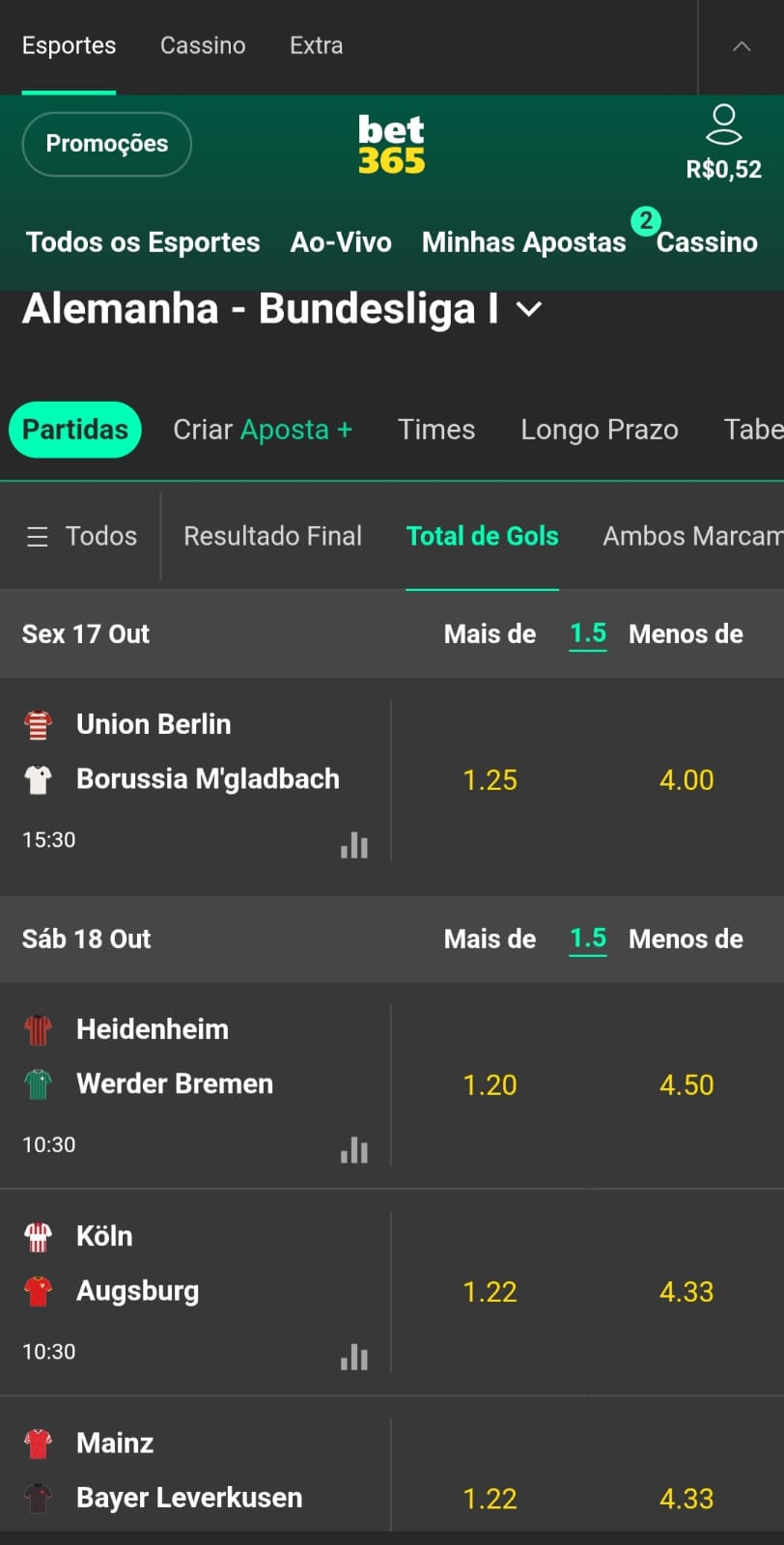Expand the Alemanha - Bundesliga I selector
This screenshot has height=1545, width=784.
coord(528,309)
